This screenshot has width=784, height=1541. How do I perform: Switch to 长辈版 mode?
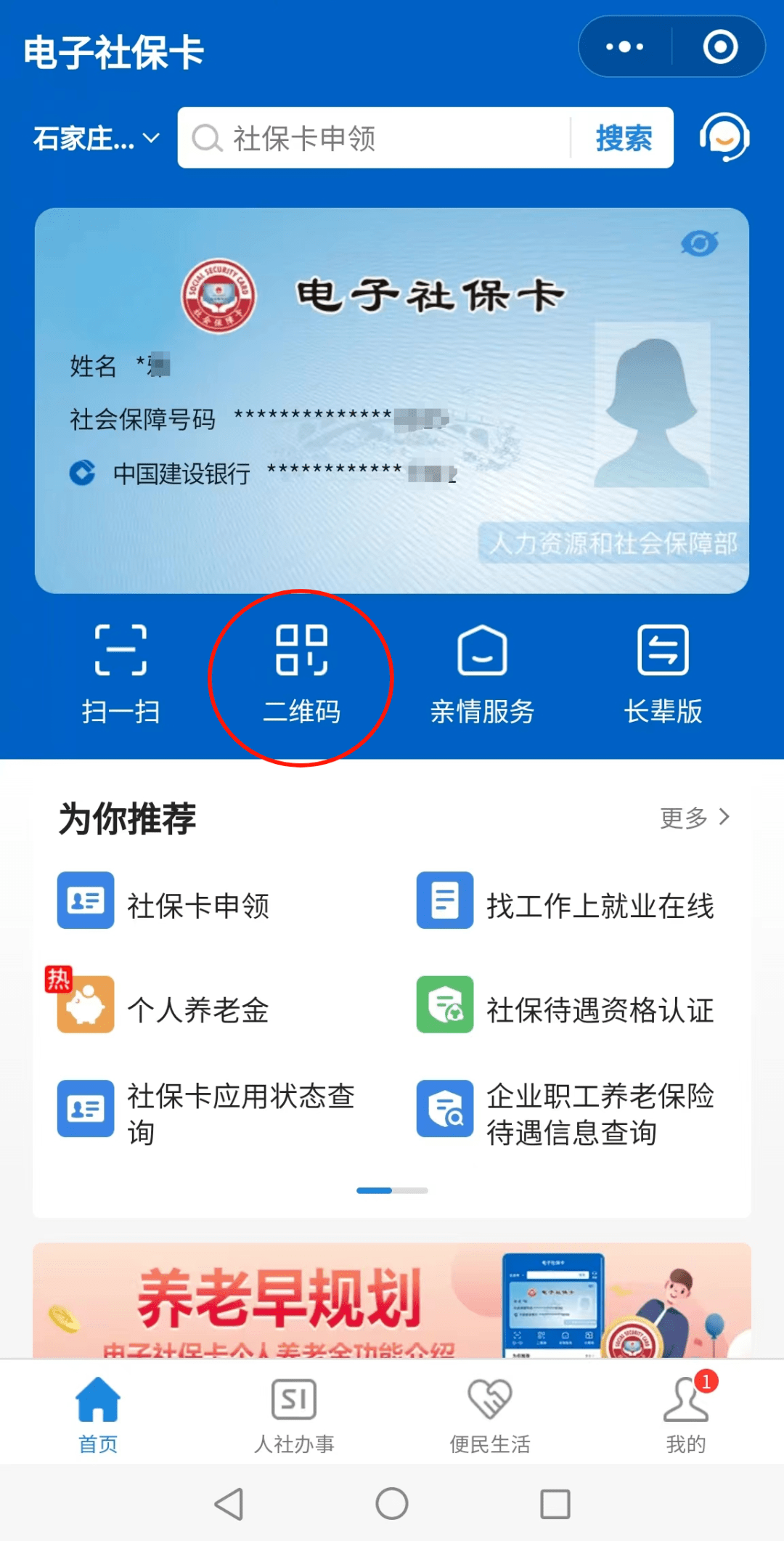(663, 673)
